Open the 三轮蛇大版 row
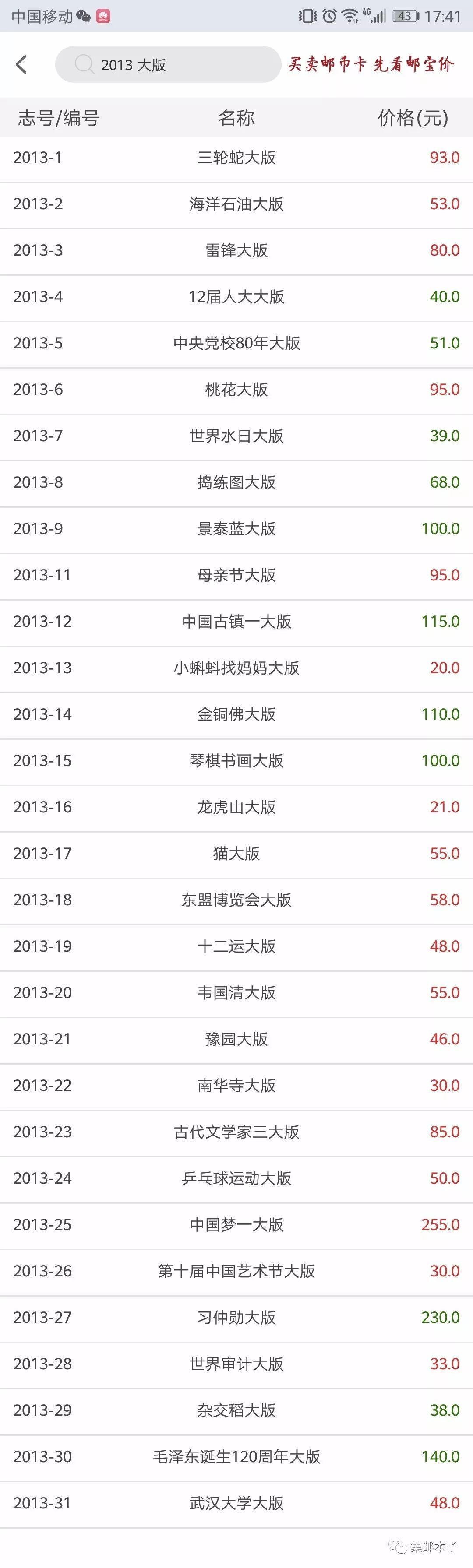 coord(236,158)
